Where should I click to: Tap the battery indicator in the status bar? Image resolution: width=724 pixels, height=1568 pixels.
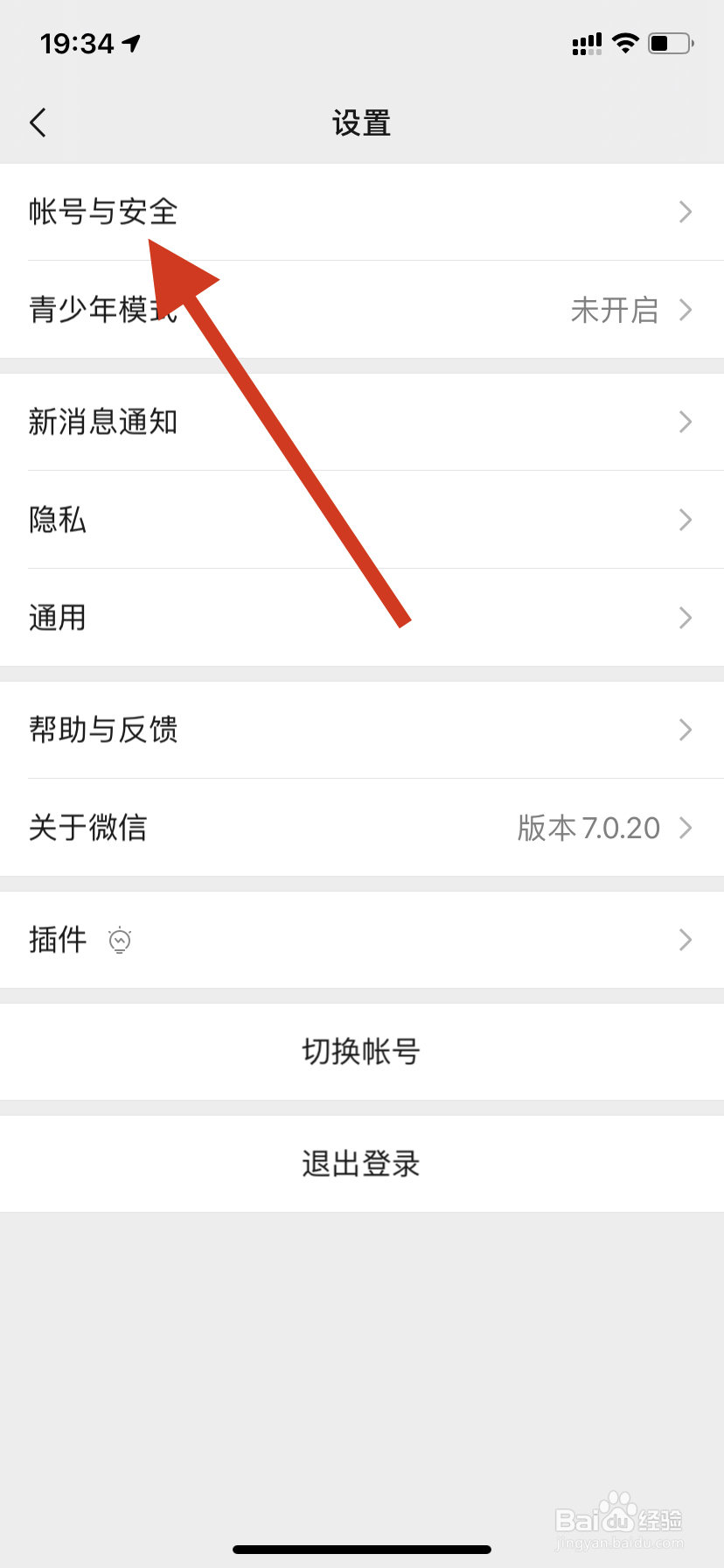point(670,42)
